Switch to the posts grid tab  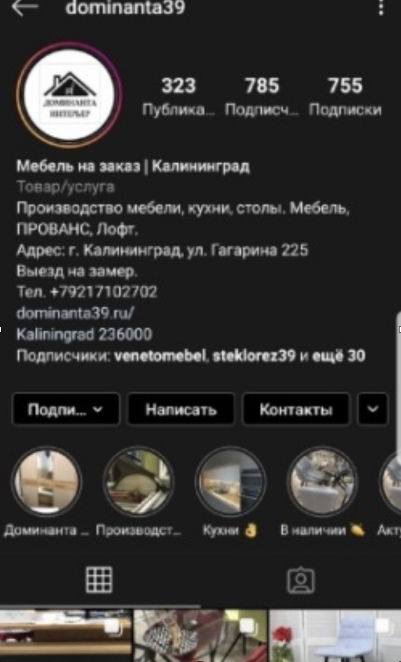point(99,580)
